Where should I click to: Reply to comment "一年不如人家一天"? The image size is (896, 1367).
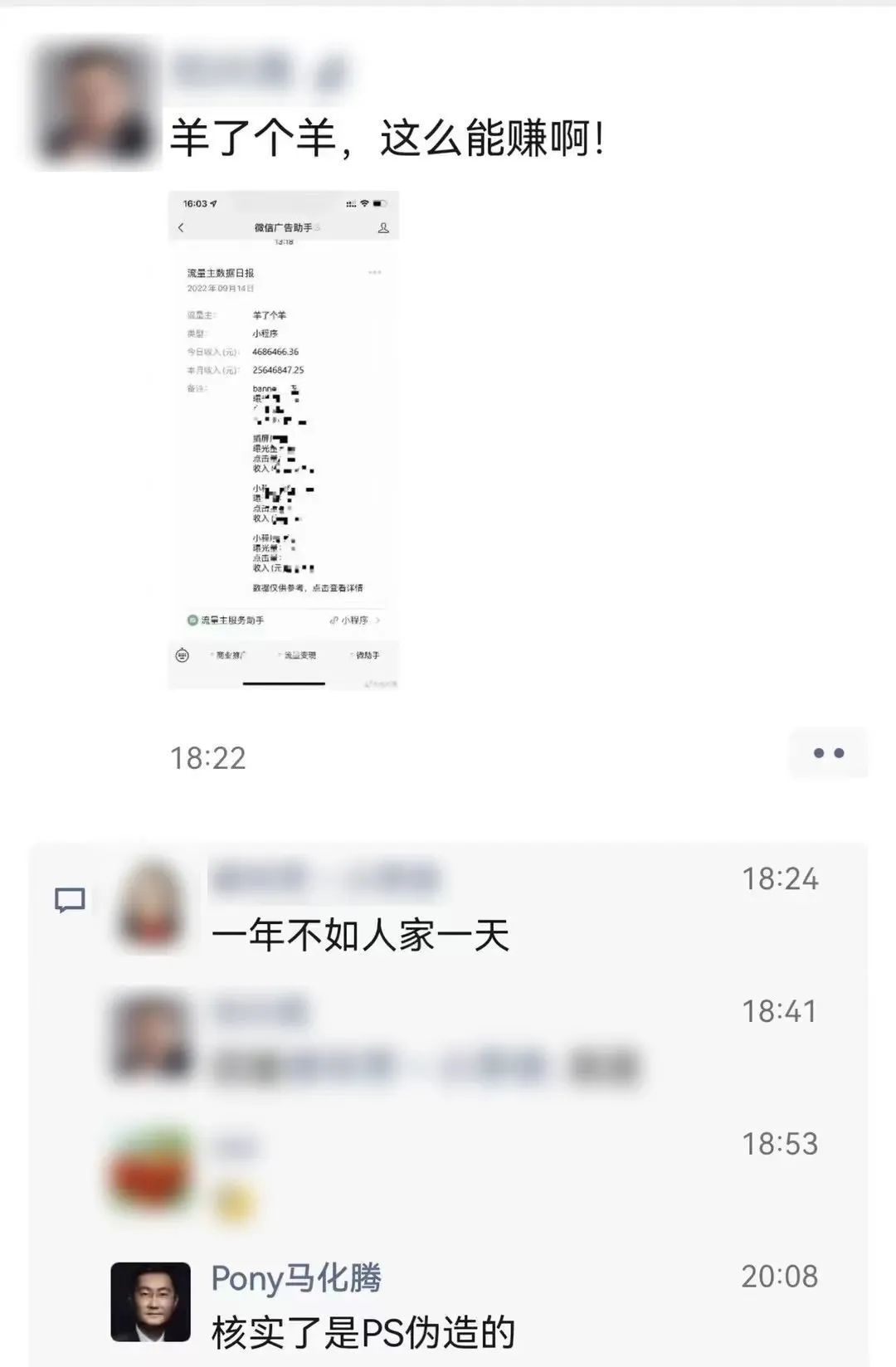click(360, 936)
